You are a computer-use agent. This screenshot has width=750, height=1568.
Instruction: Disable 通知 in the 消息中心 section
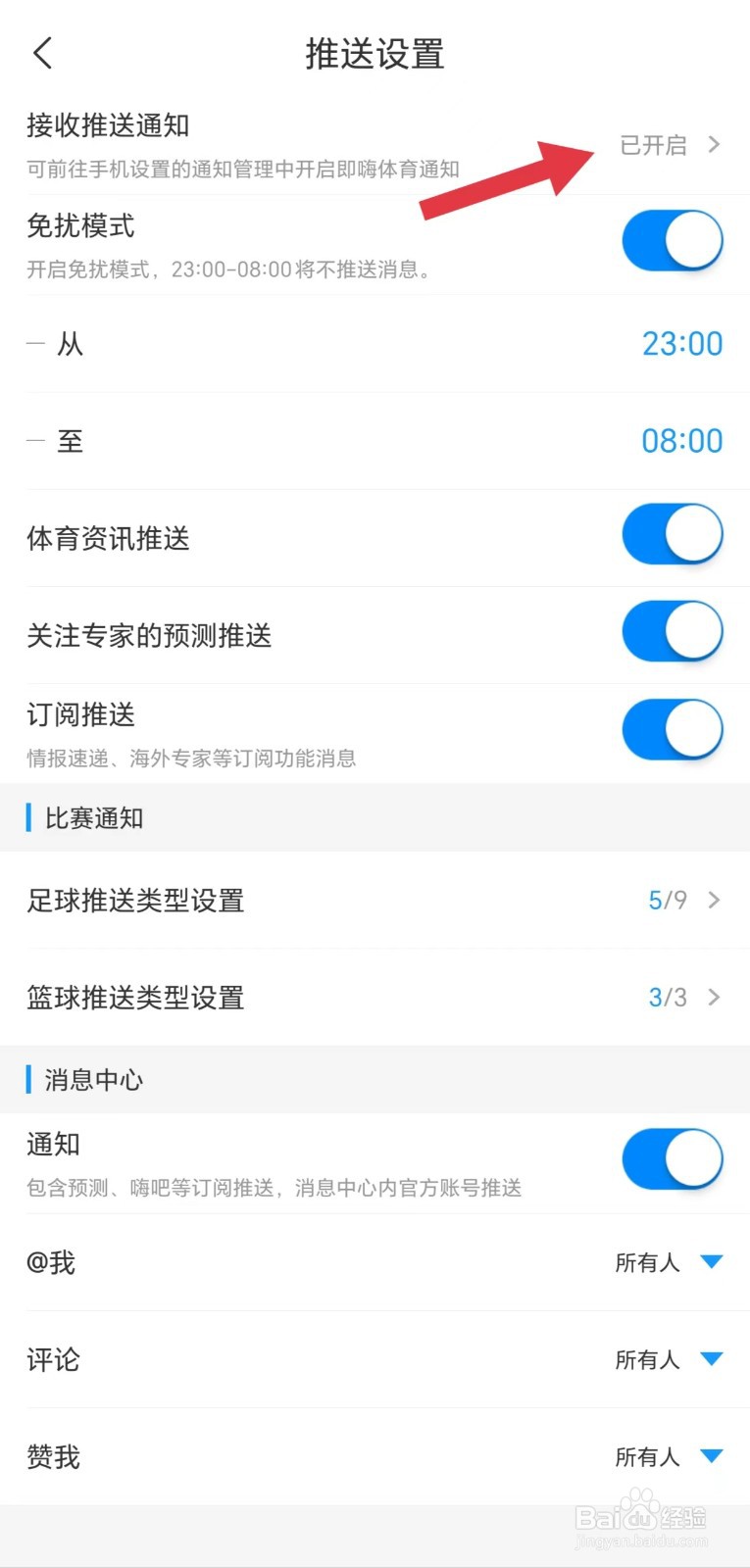click(673, 1158)
